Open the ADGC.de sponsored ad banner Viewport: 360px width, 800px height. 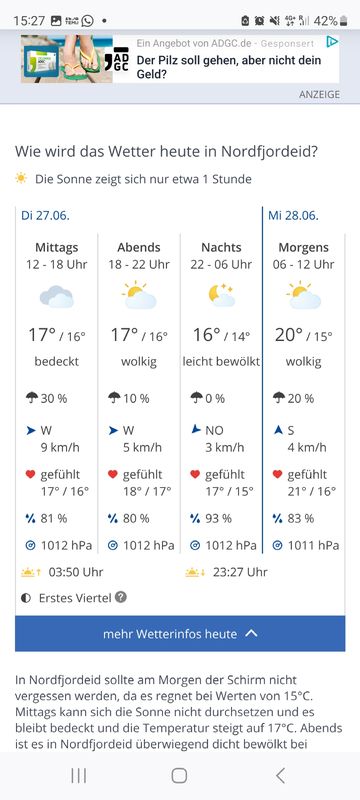click(180, 59)
